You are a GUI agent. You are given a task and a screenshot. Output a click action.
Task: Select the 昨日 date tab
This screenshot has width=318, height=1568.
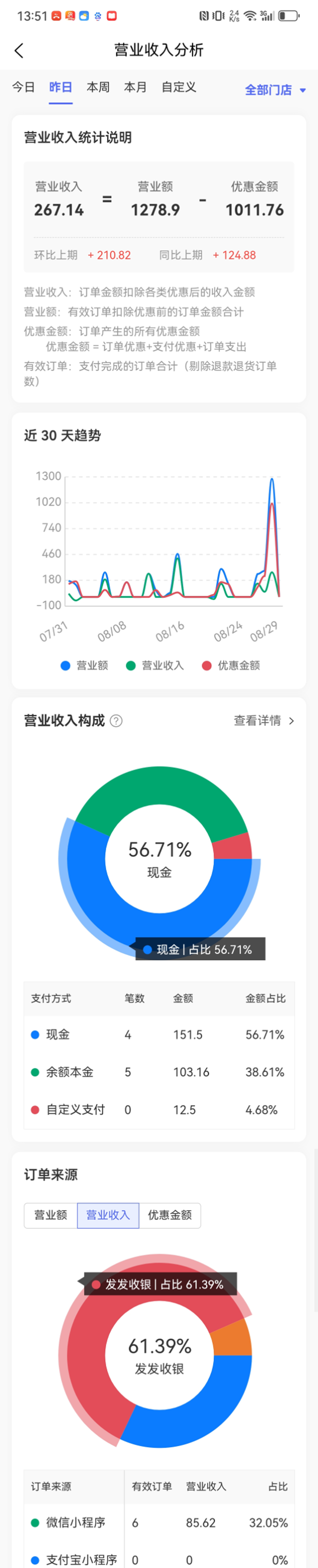coord(60,88)
